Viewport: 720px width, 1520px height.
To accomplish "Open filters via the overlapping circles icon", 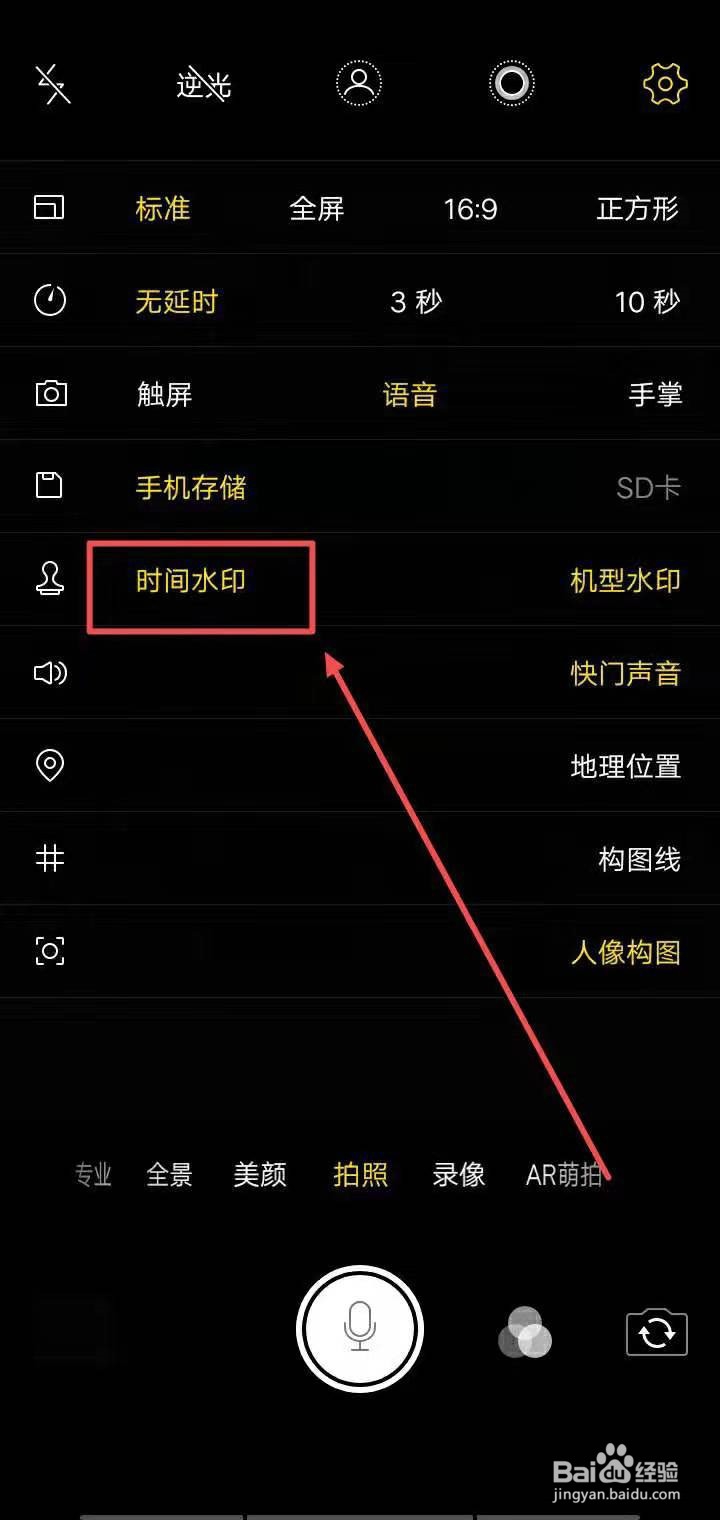I will coord(525,1334).
